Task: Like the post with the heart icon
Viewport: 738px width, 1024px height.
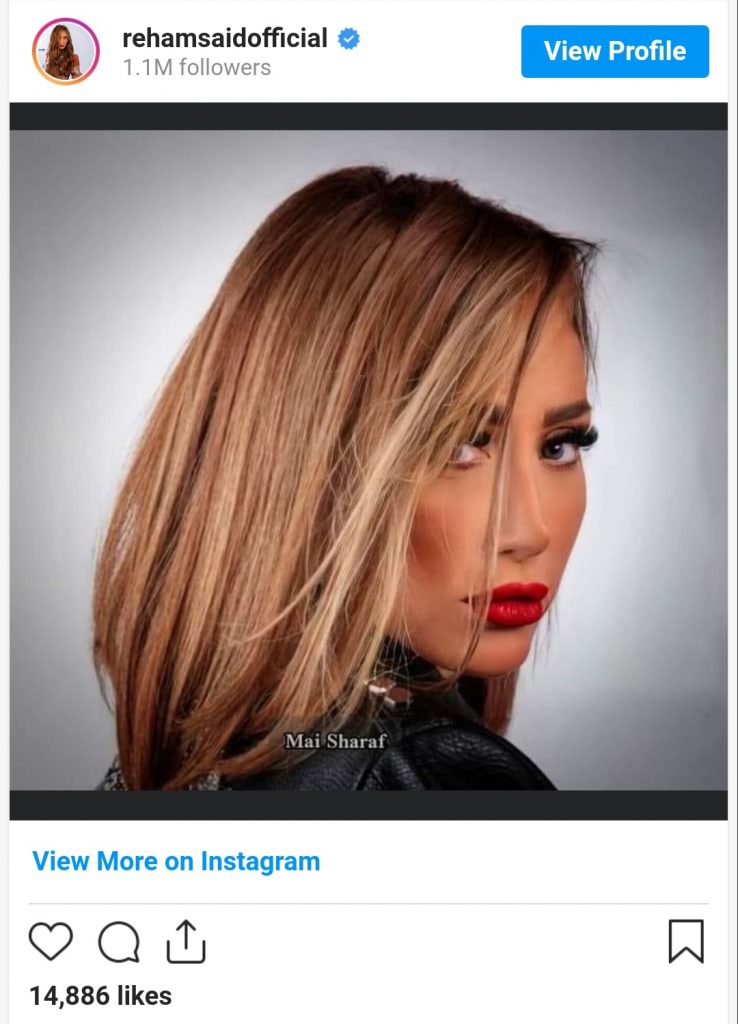Action: [x=50, y=942]
